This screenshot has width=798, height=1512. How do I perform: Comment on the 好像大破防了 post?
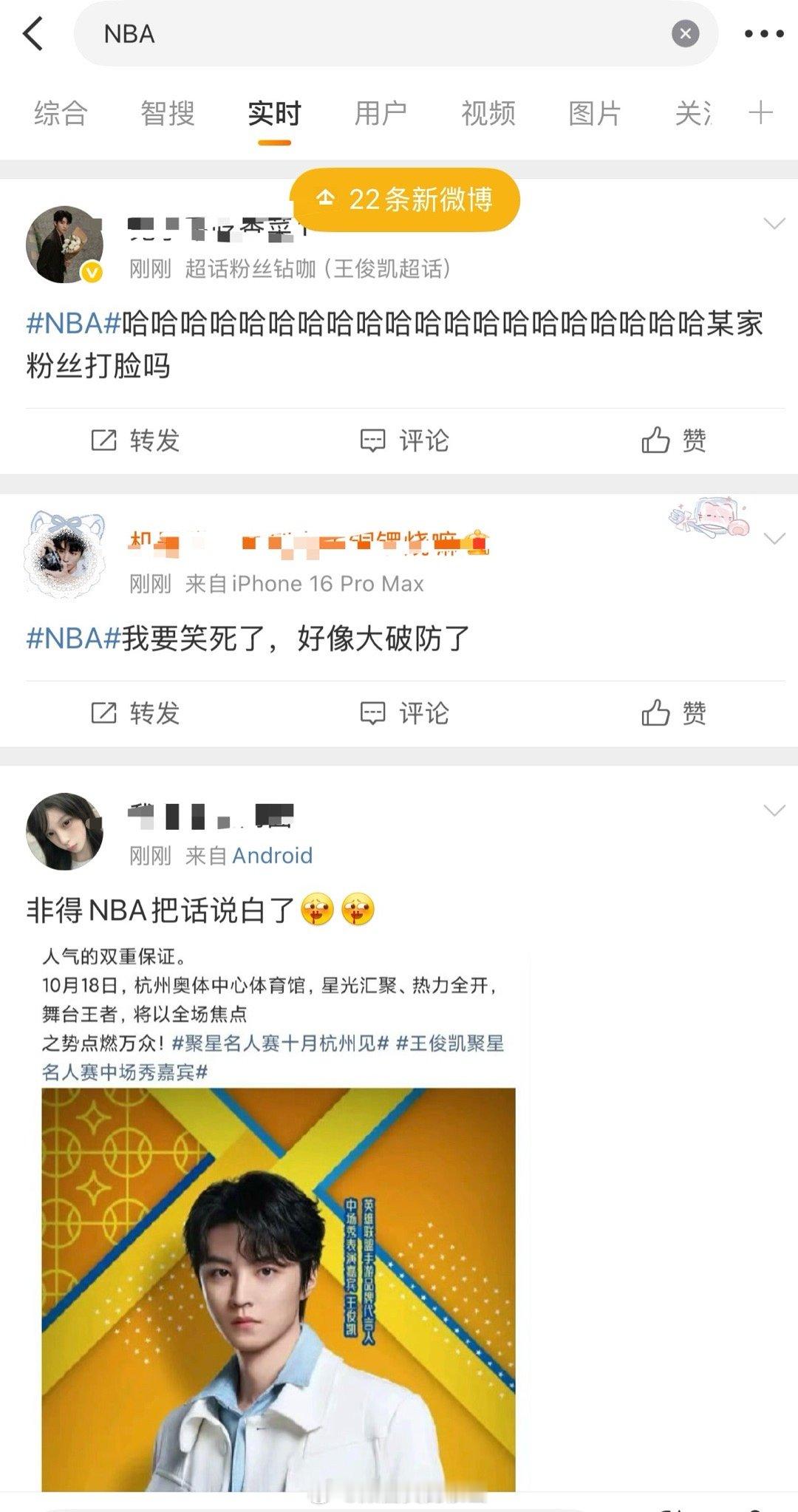pos(404,713)
